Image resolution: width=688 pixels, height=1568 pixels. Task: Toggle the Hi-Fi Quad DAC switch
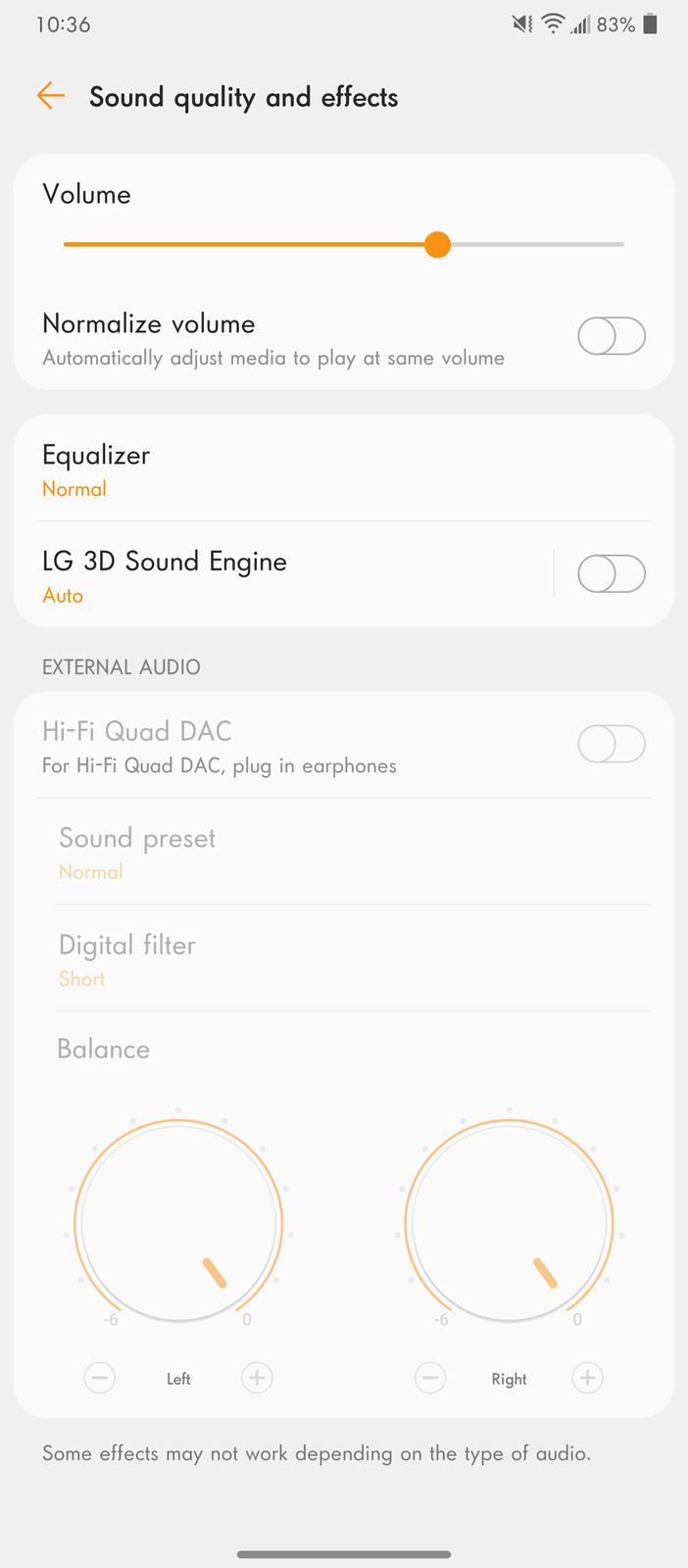[612, 745]
